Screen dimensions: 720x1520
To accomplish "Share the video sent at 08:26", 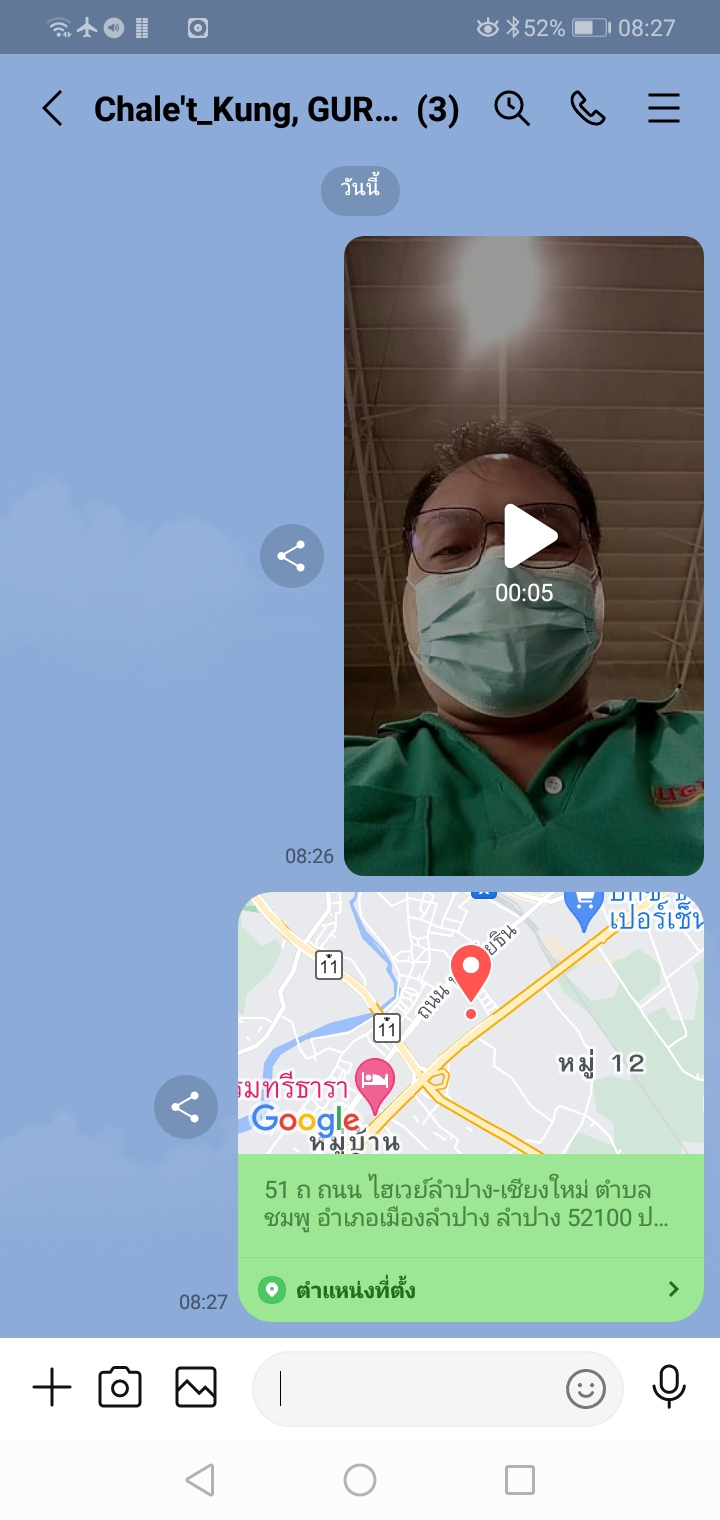I will (x=292, y=556).
